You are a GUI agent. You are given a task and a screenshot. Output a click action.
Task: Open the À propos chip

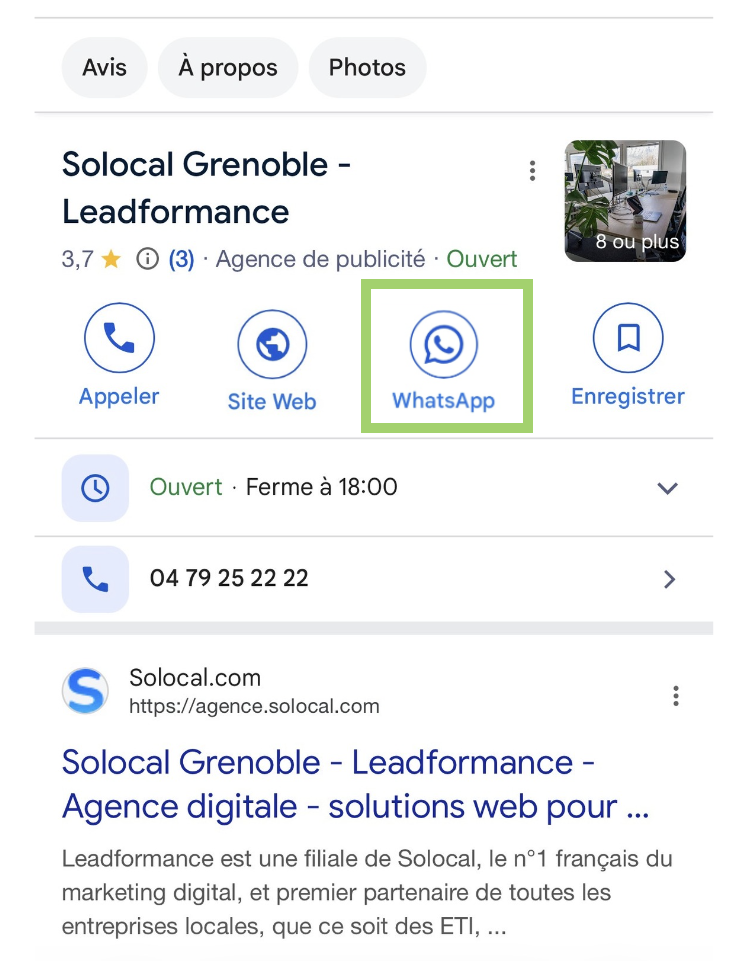pos(228,68)
